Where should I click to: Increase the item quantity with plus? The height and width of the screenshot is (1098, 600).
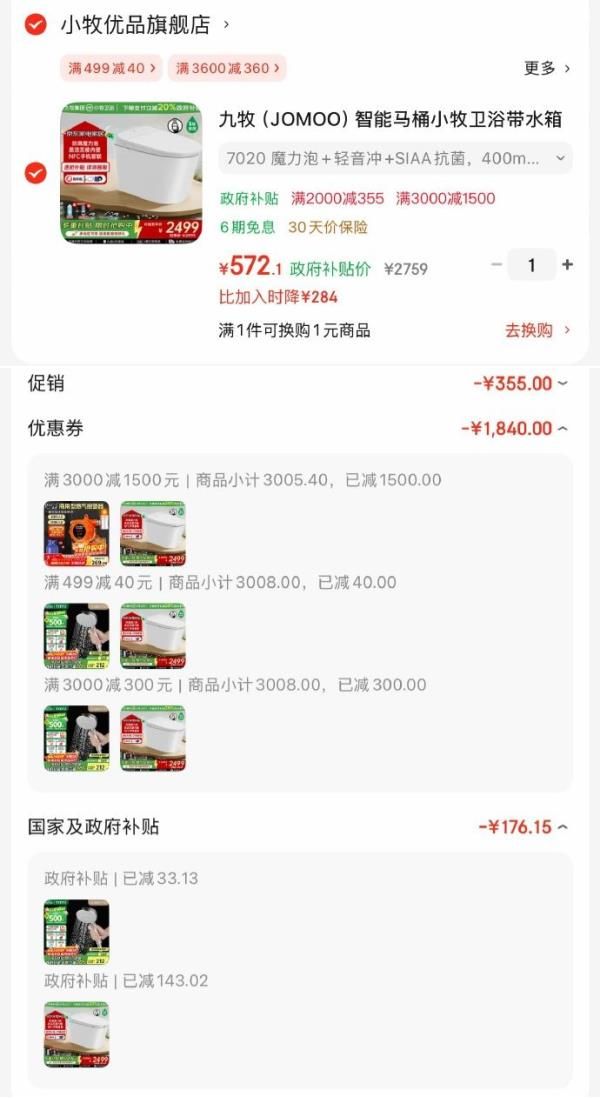click(x=567, y=265)
